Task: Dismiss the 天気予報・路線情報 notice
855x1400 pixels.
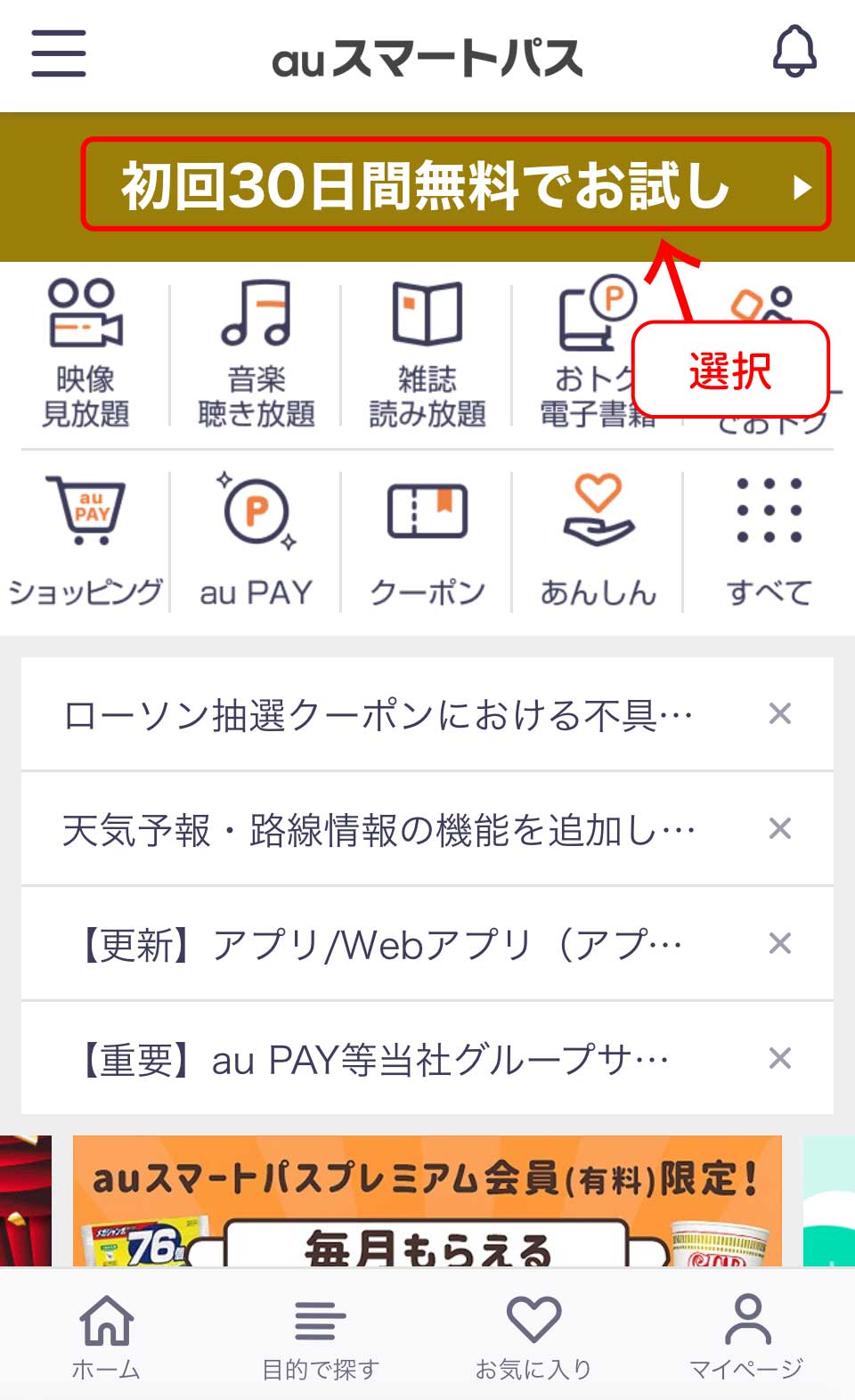Action: pos(780,828)
